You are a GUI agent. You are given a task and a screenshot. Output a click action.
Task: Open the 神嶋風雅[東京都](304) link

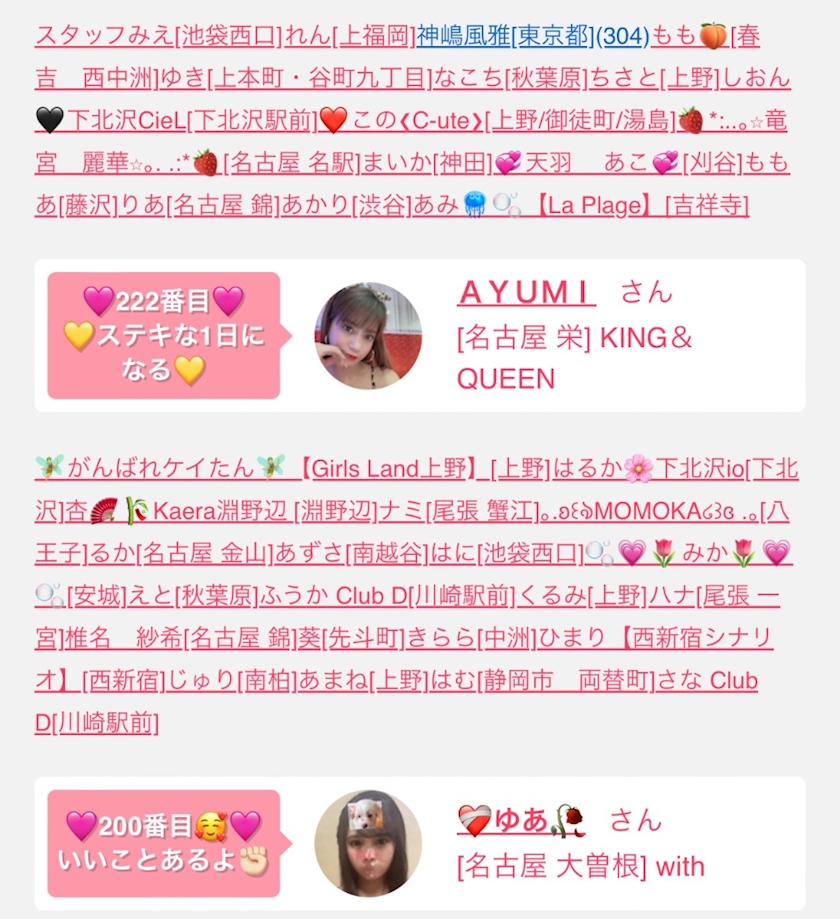point(532,37)
